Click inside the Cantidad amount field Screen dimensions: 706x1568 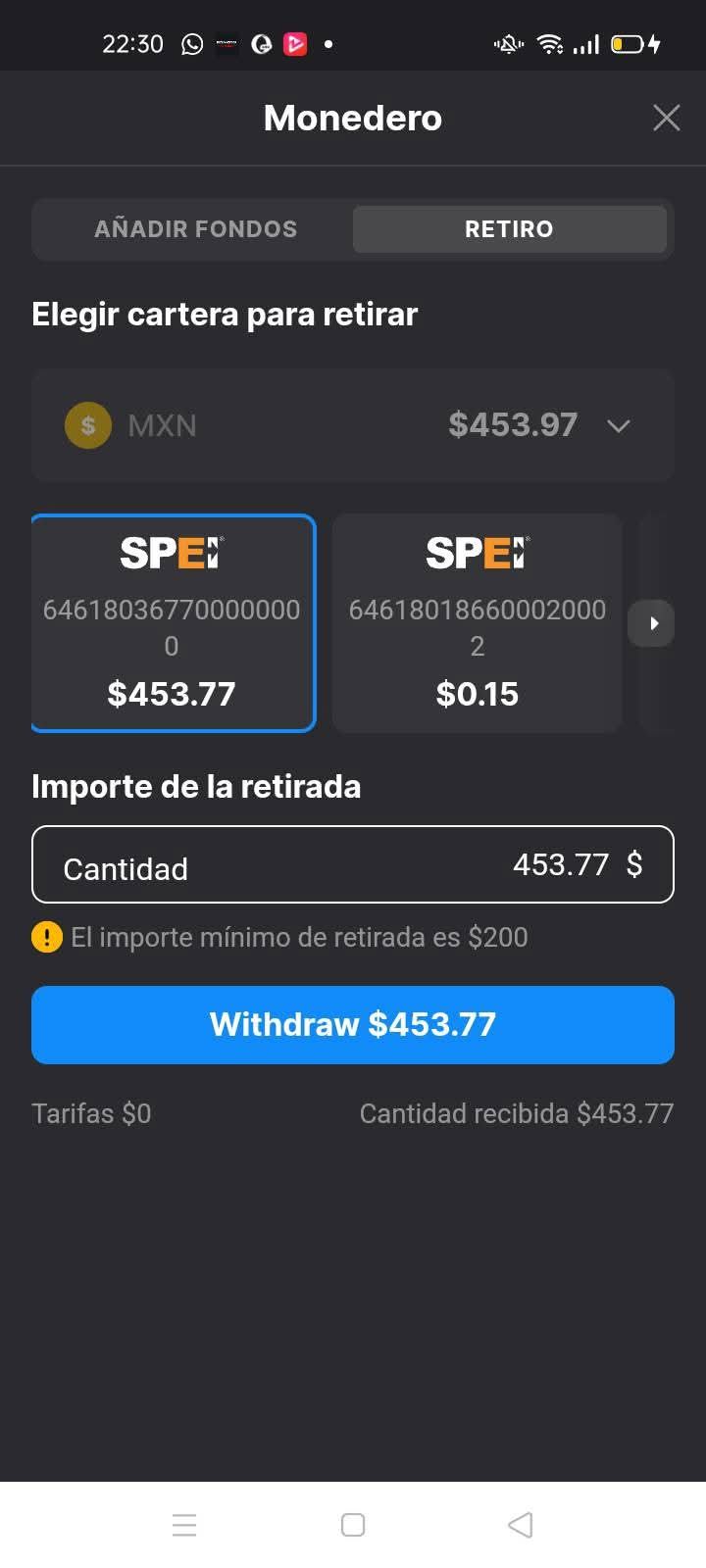point(353,864)
